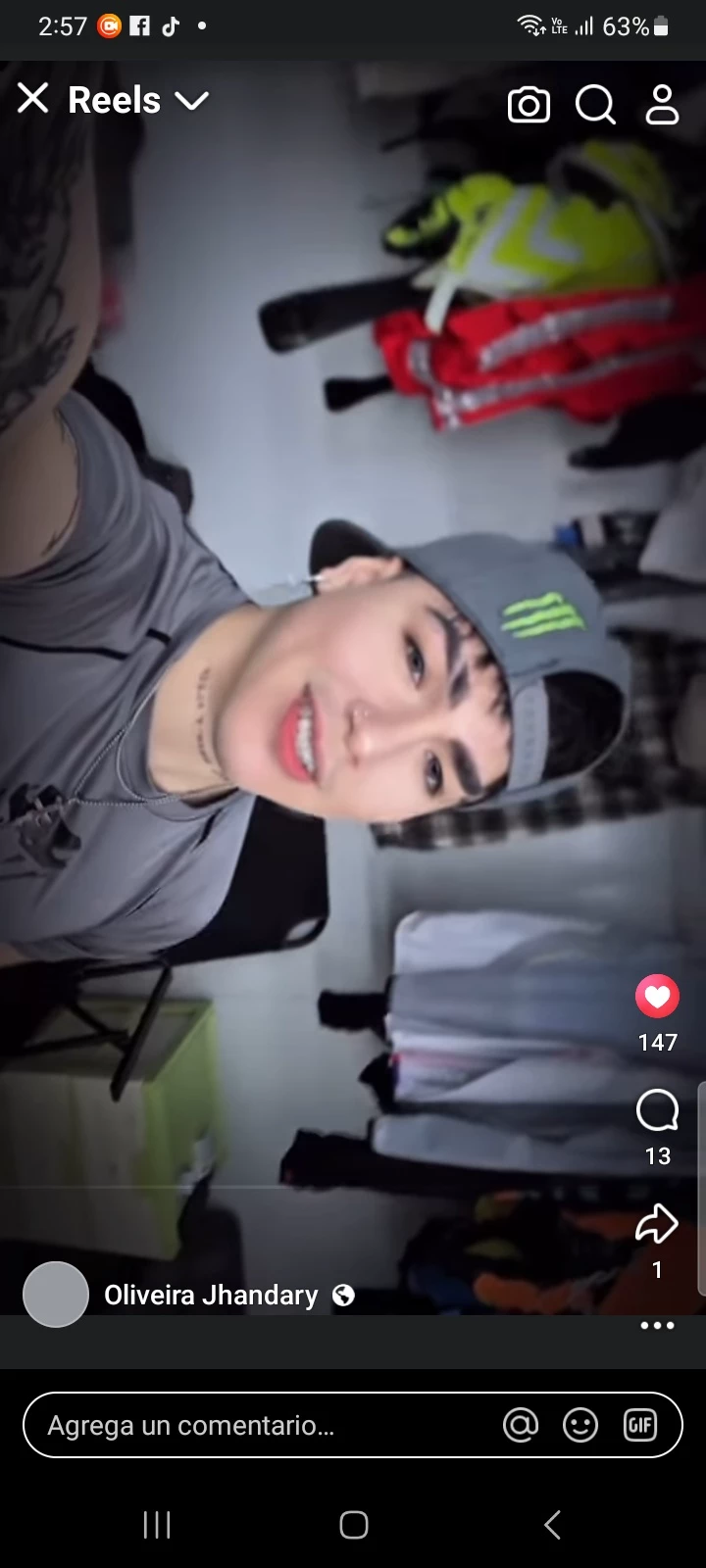The height and width of the screenshot is (1568, 706).
Task: Close the Reels viewer
Action: click(x=32, y=99)
